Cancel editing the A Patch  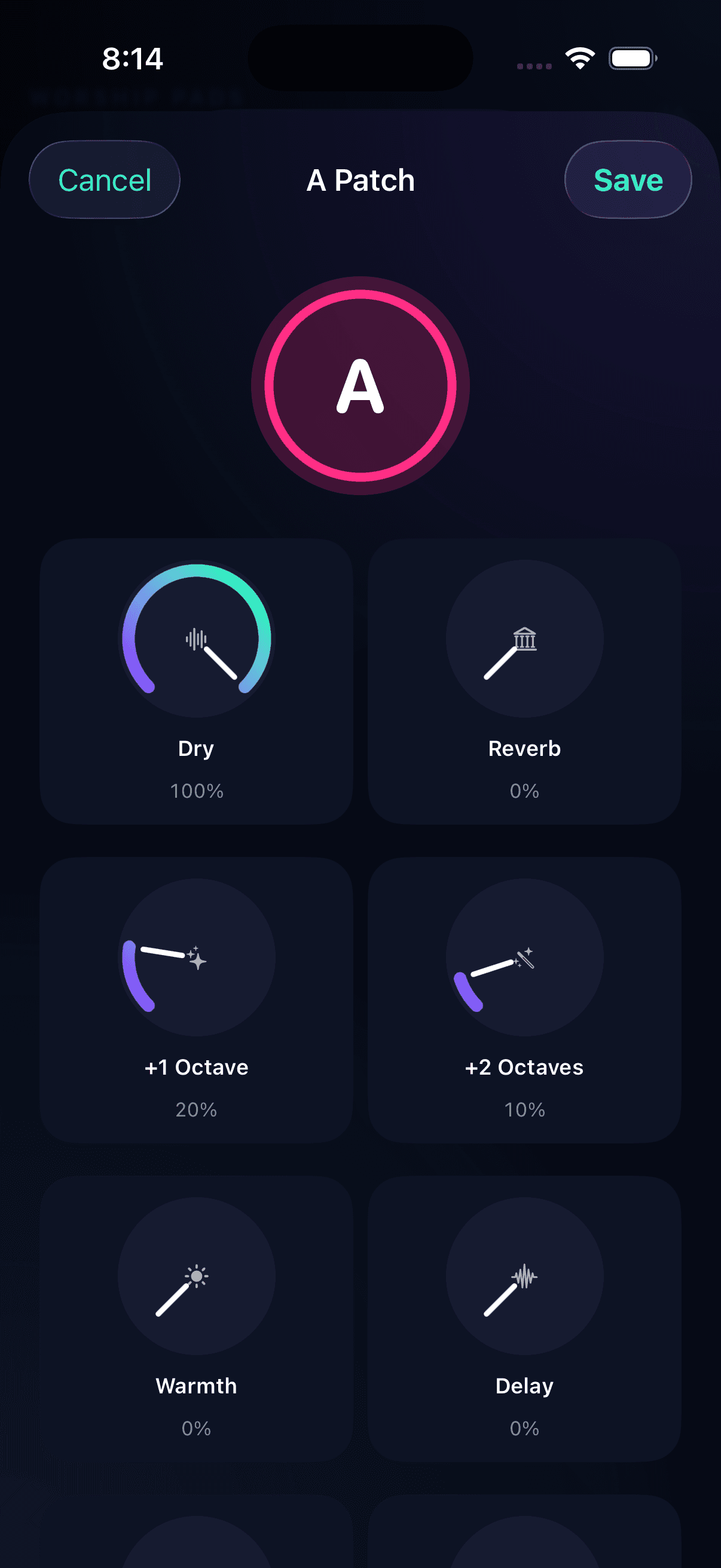tap(105, 180)
